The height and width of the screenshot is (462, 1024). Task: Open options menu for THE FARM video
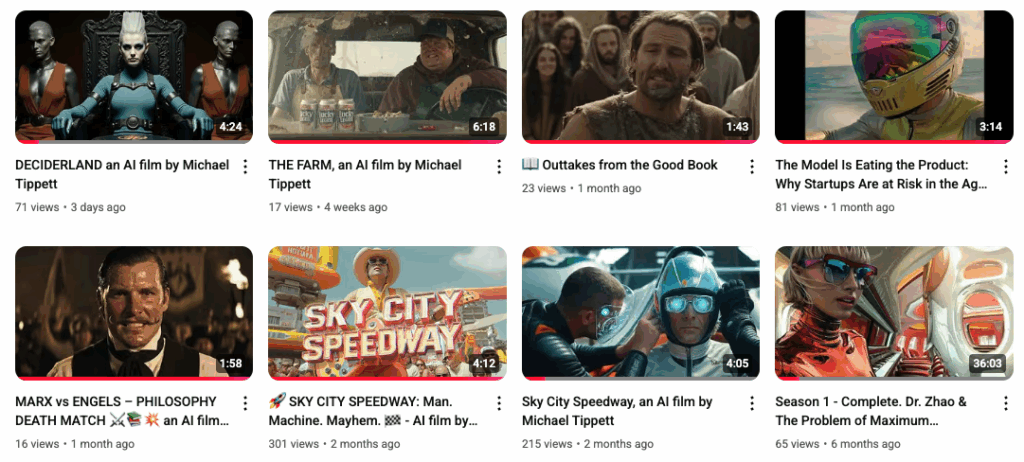click(499, 166)
